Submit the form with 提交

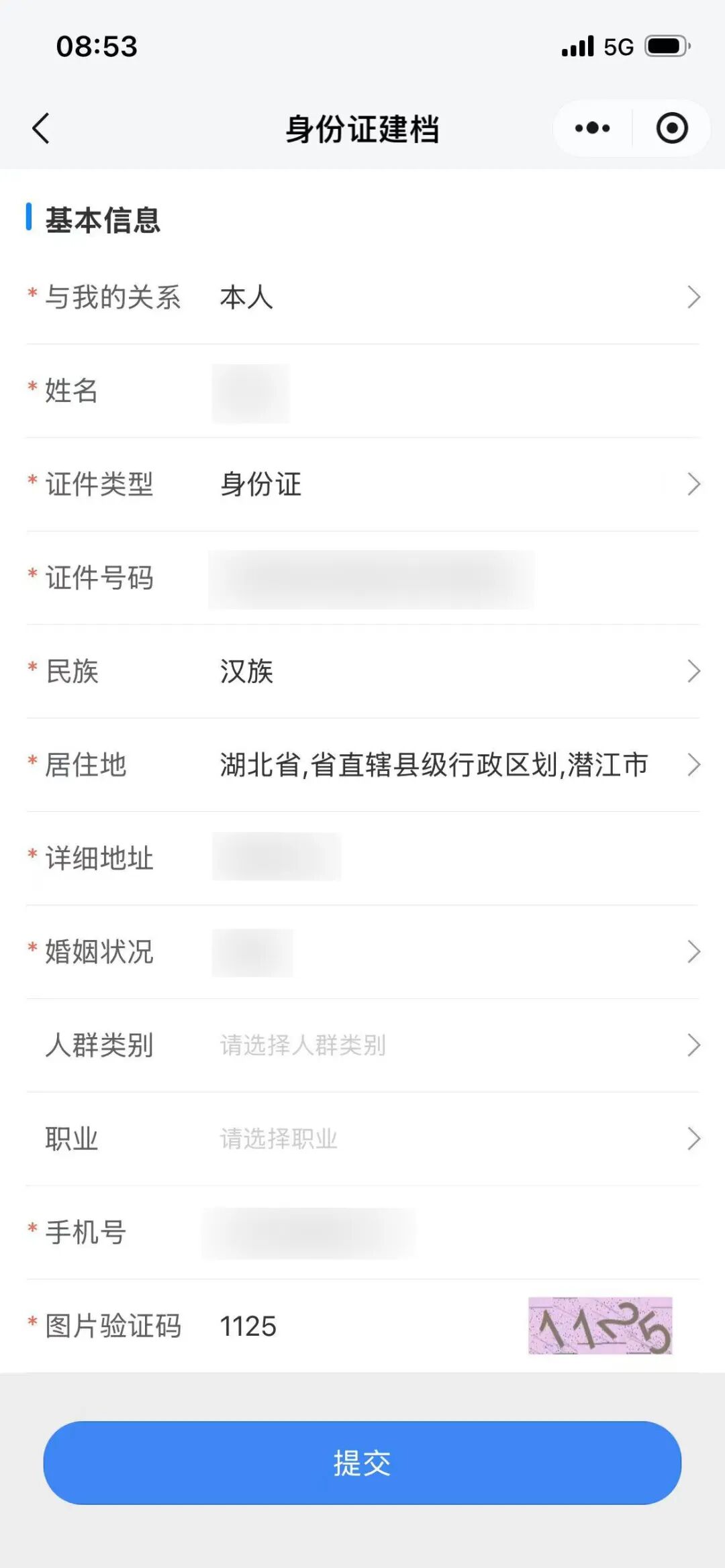[362, 1463]
